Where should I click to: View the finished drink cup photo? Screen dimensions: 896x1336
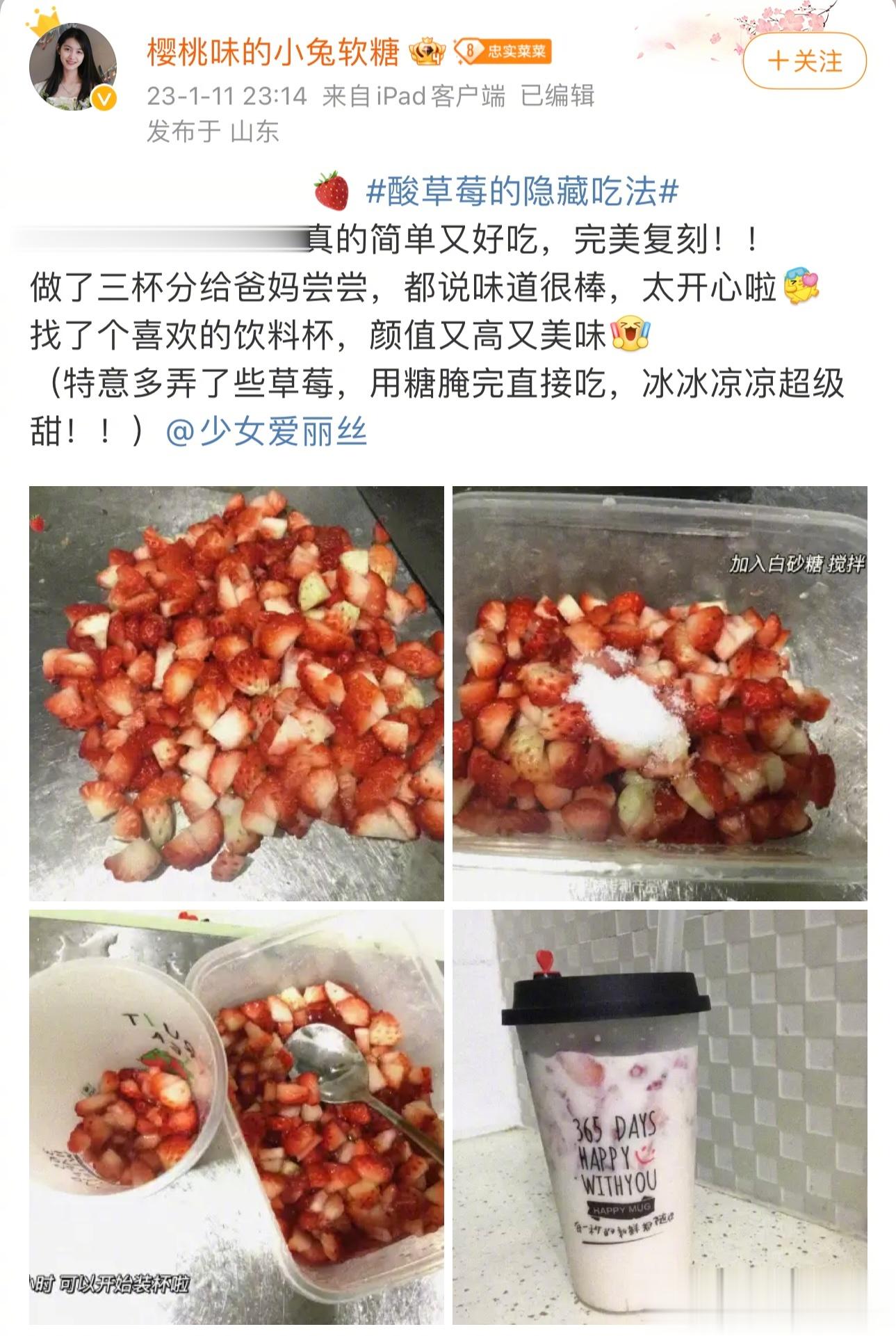[660, 1117]
